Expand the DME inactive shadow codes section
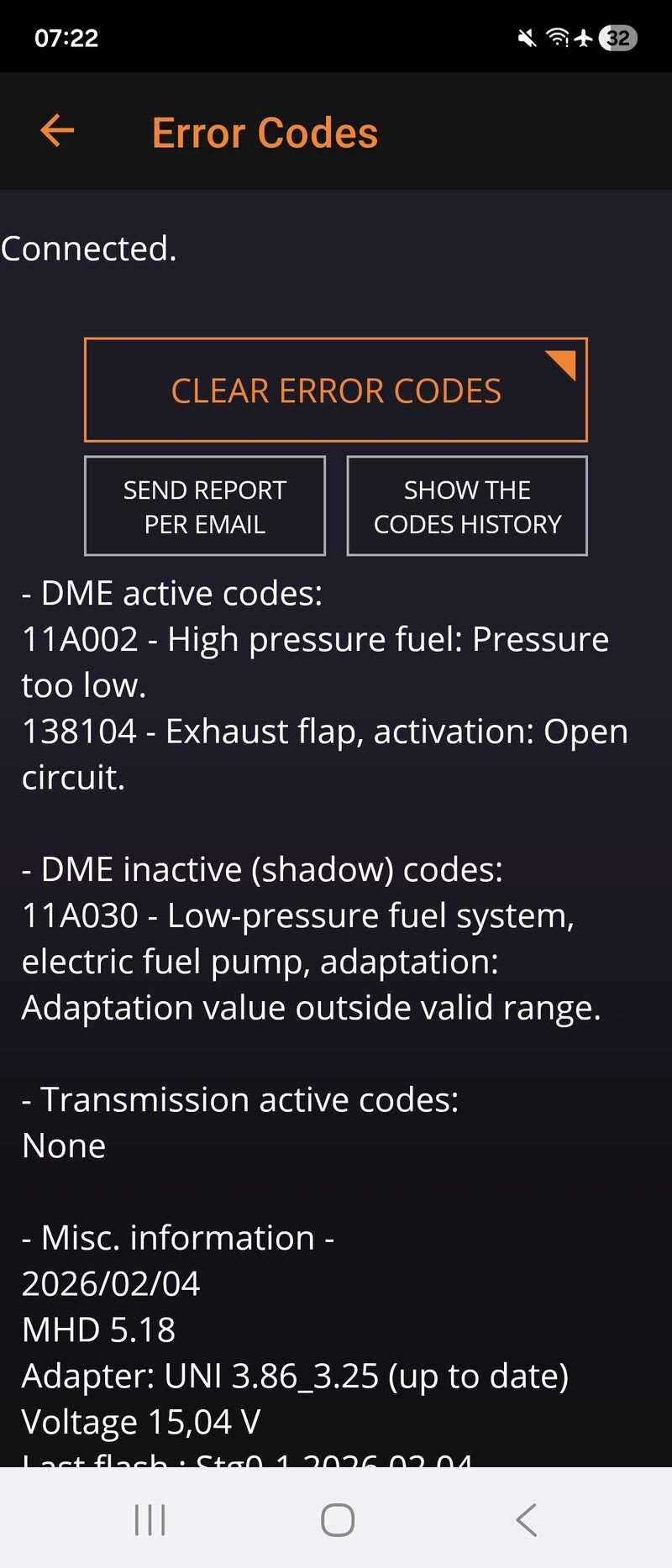This screenshot has width=672, height=1568. point(262,868)
